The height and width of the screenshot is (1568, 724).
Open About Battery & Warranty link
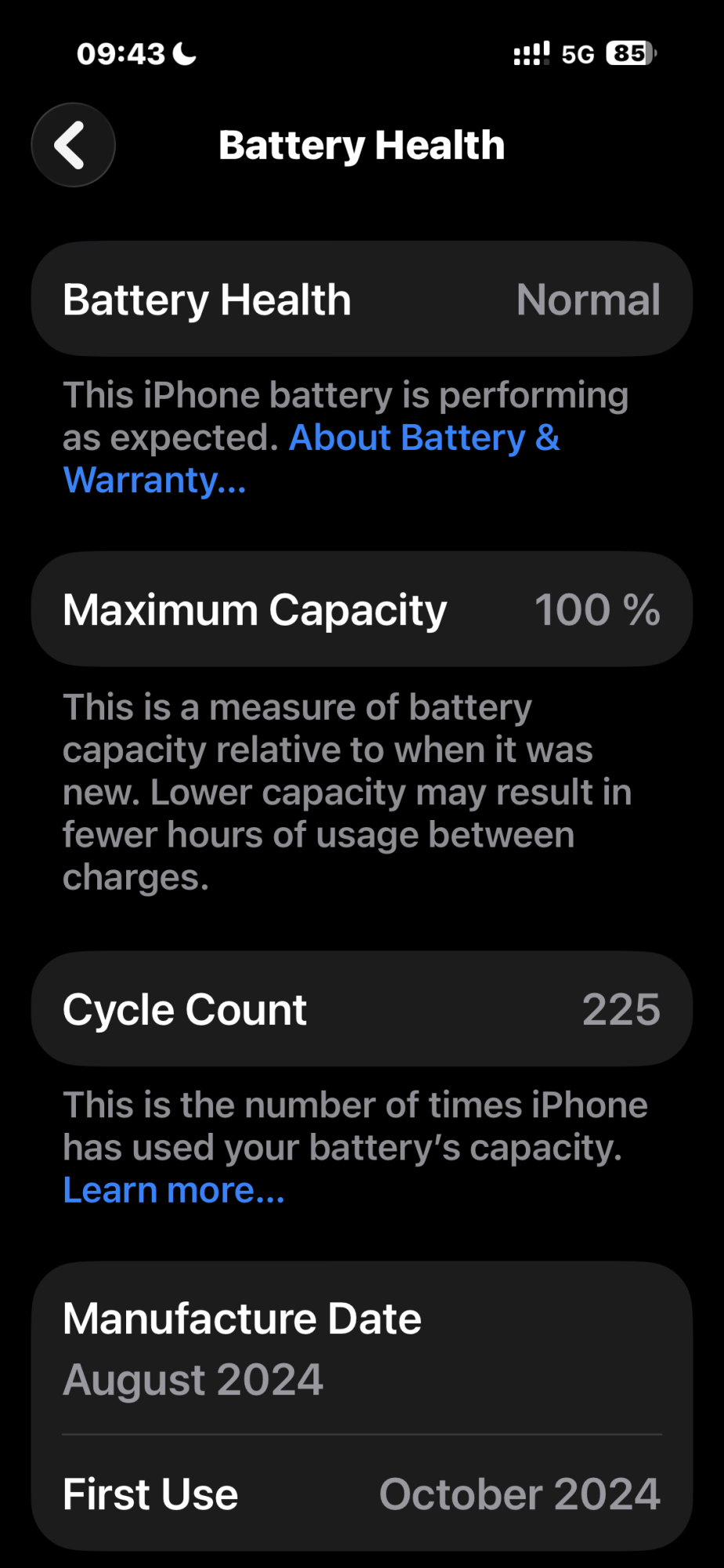[x=424, y=438]
